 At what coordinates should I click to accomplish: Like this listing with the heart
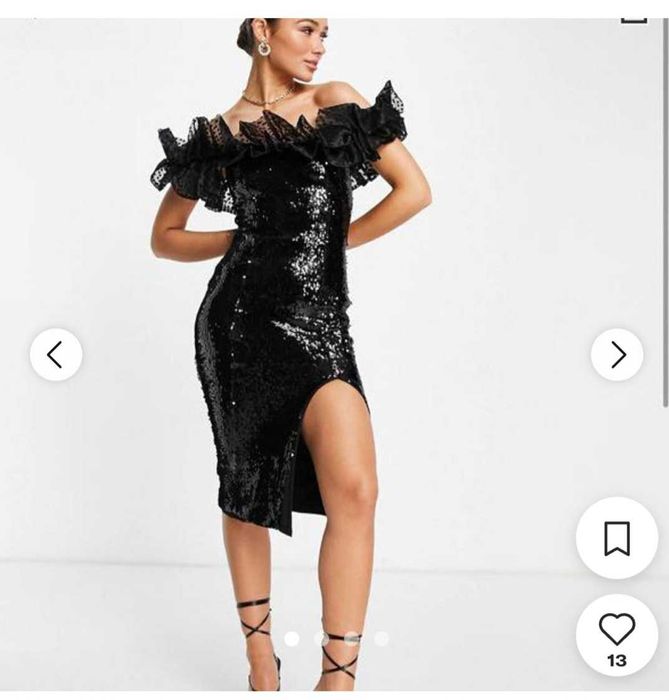(617, 630)
